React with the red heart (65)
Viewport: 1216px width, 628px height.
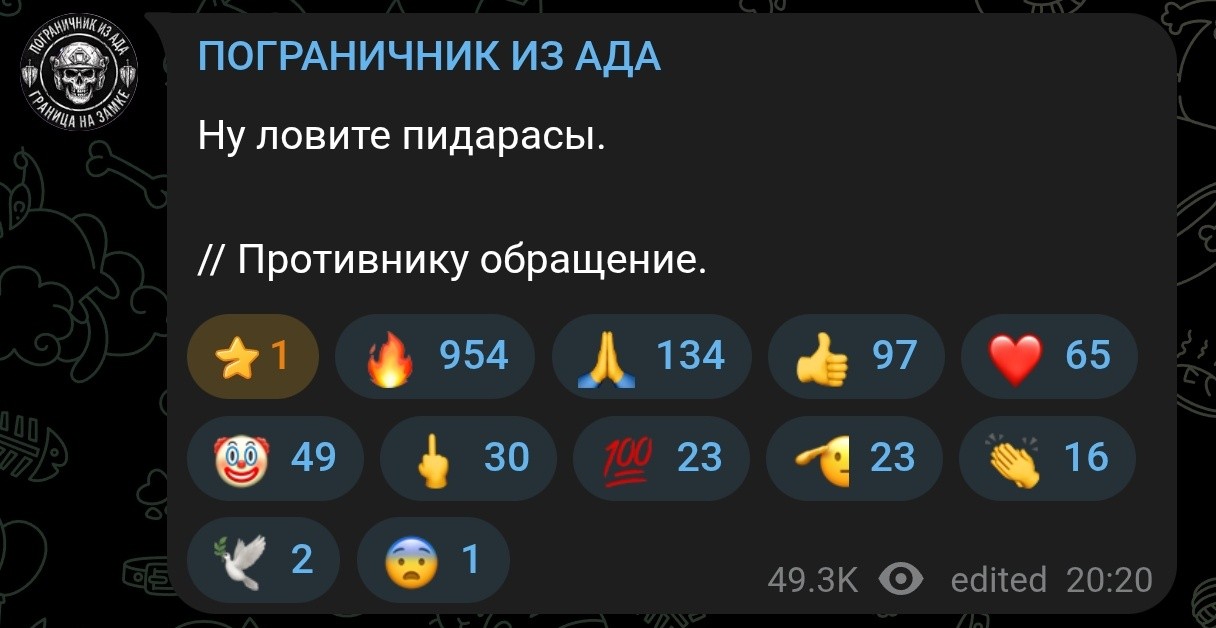(1048, 356)
